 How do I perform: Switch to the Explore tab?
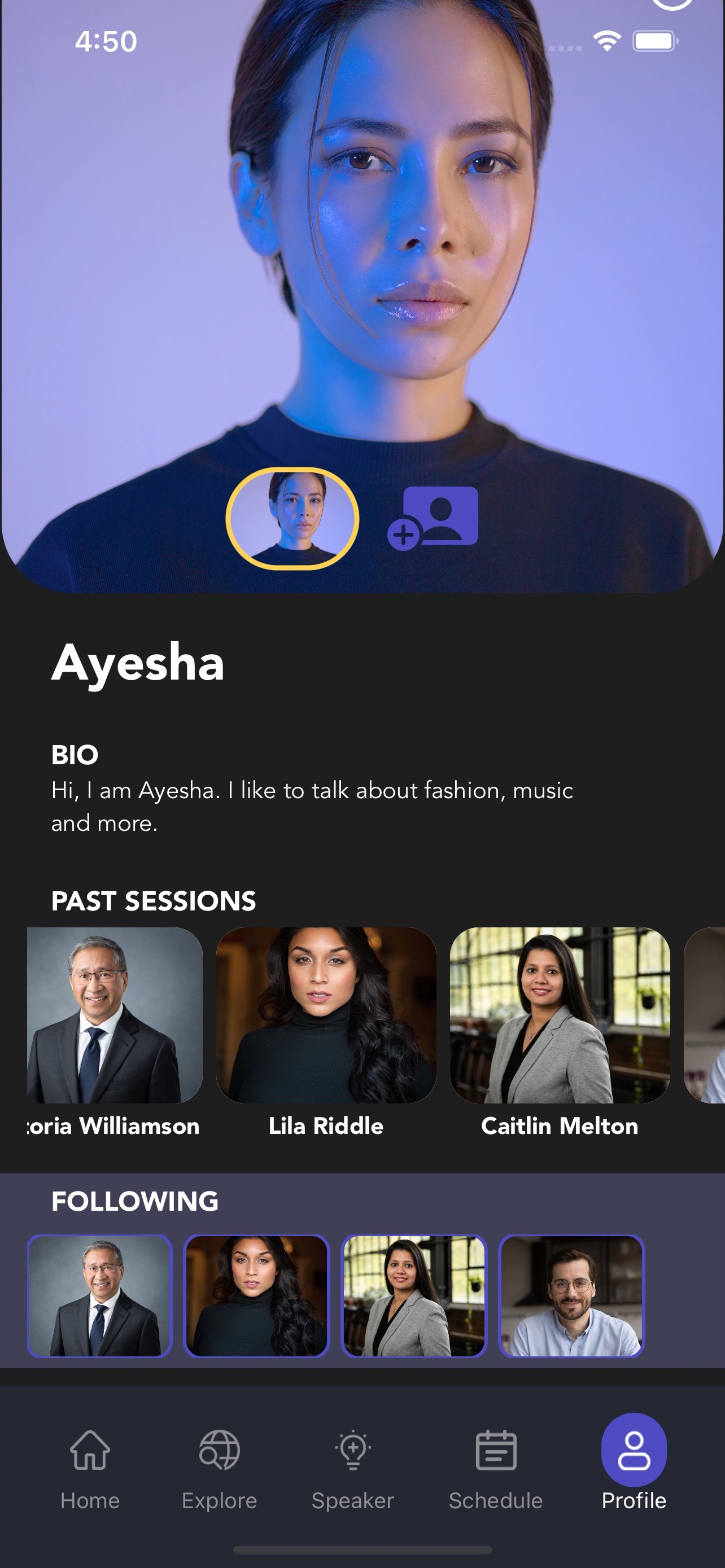[x=219, y=1469]
